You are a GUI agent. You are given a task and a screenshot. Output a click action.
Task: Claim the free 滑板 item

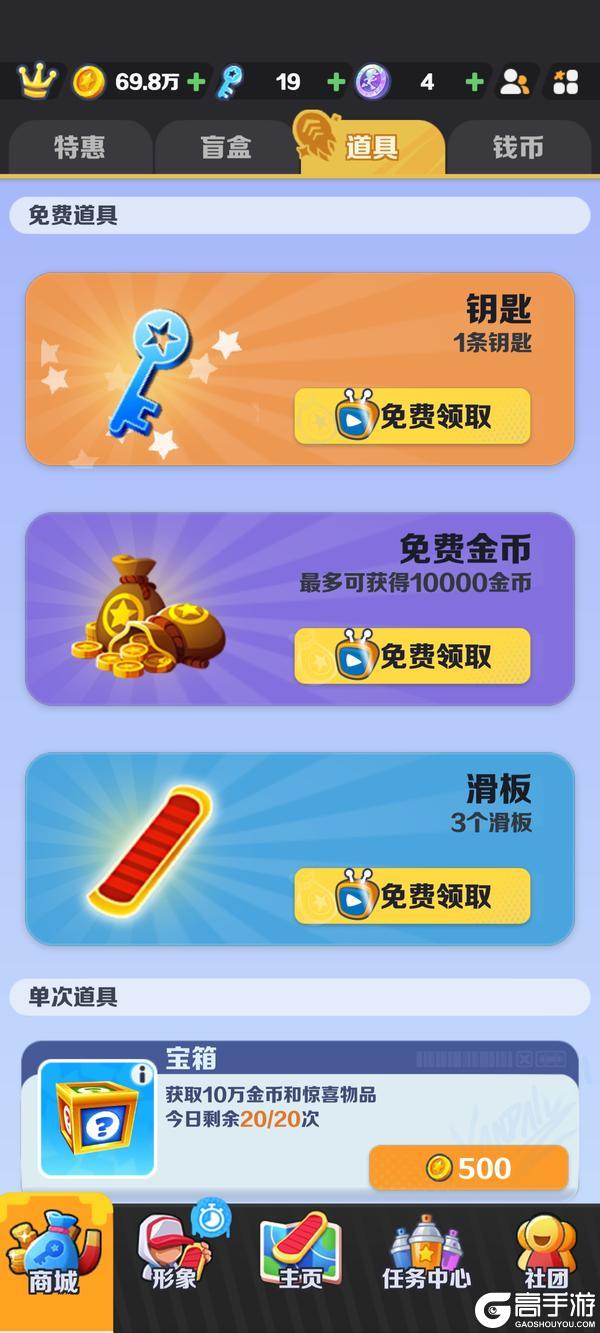[412, 896]
